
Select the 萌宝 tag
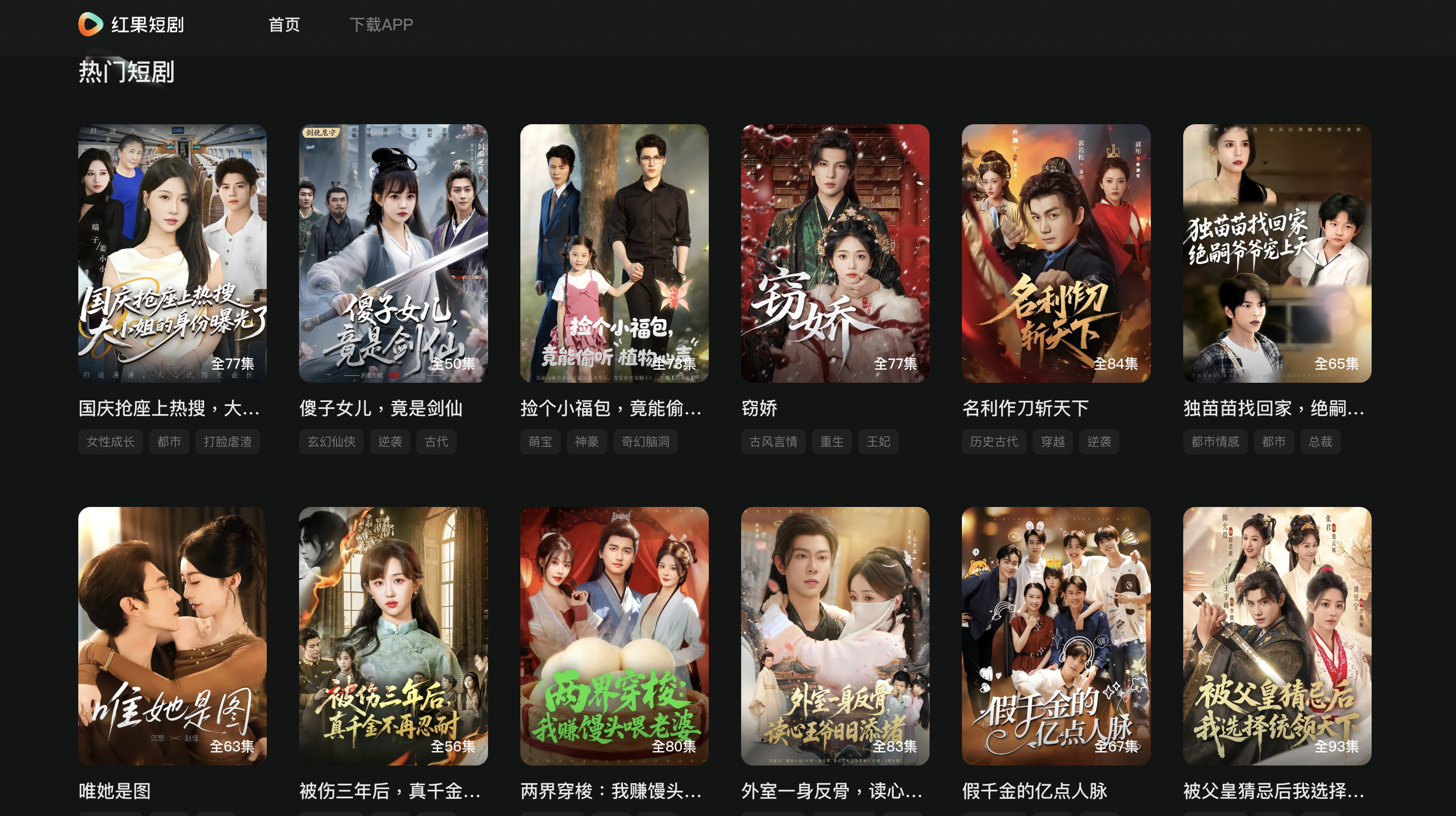(x=540, y=441)
